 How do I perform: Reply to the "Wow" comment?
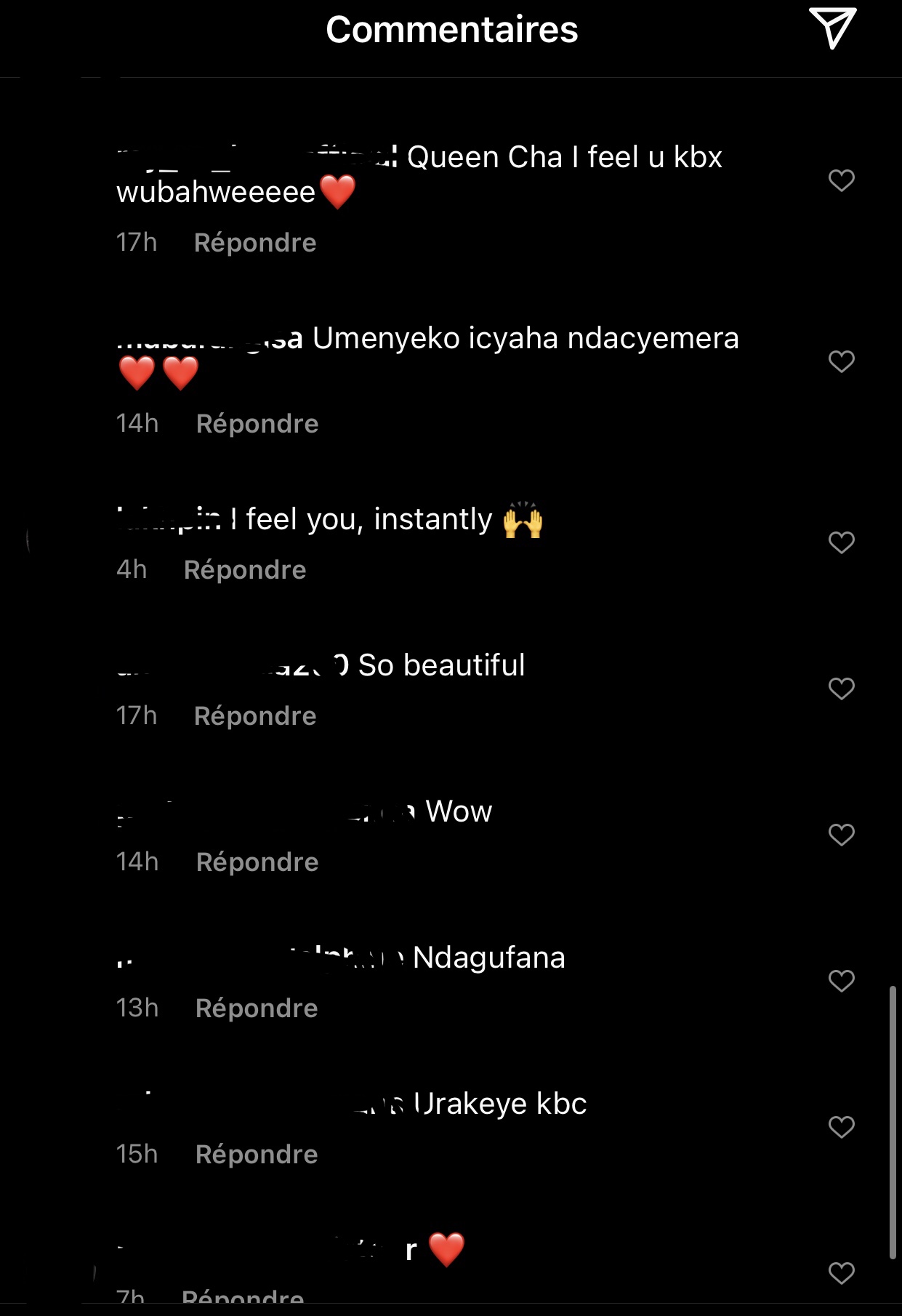click(257, 862)
